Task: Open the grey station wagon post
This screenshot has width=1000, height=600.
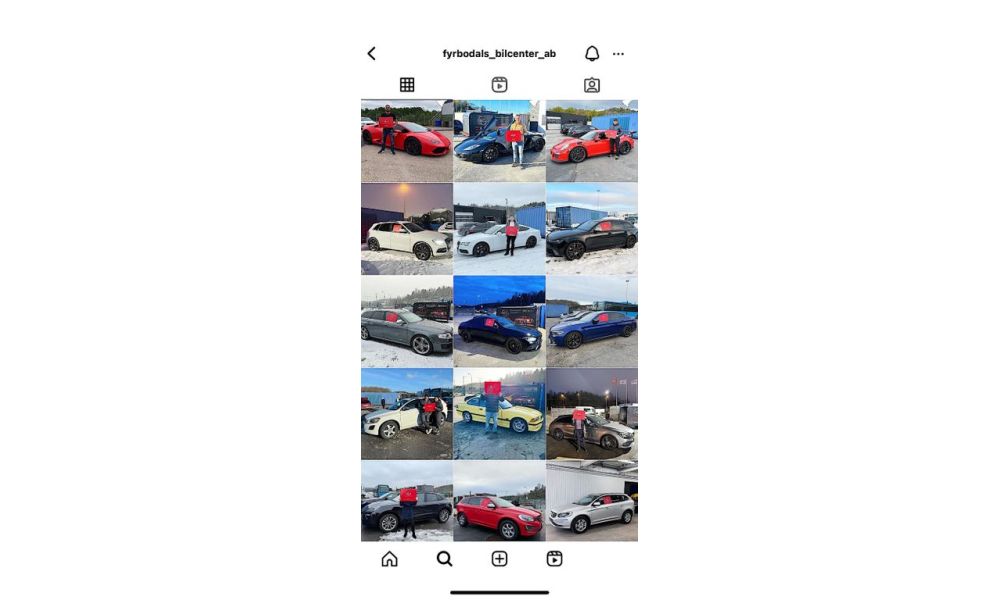Action: coord(406,322)
